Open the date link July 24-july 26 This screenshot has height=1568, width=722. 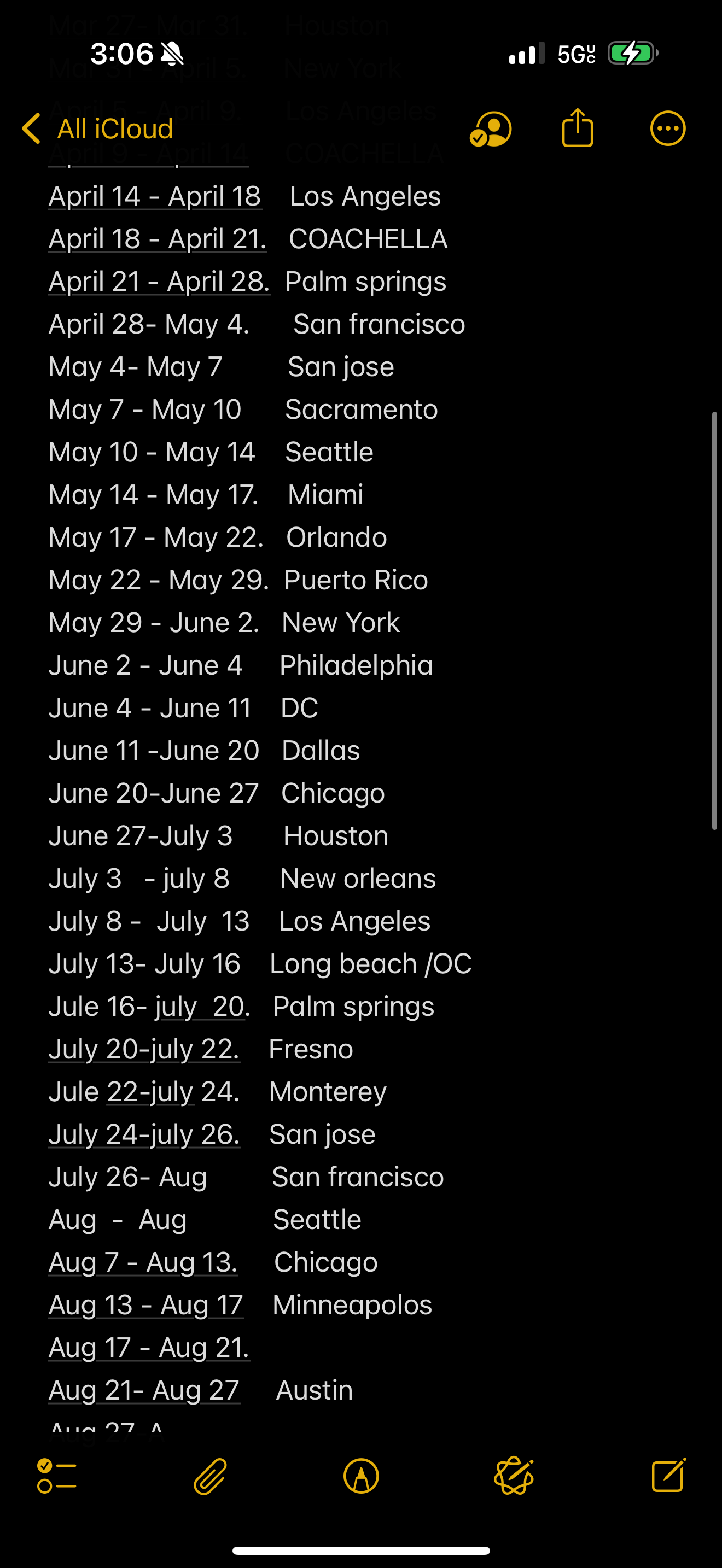144,1134
